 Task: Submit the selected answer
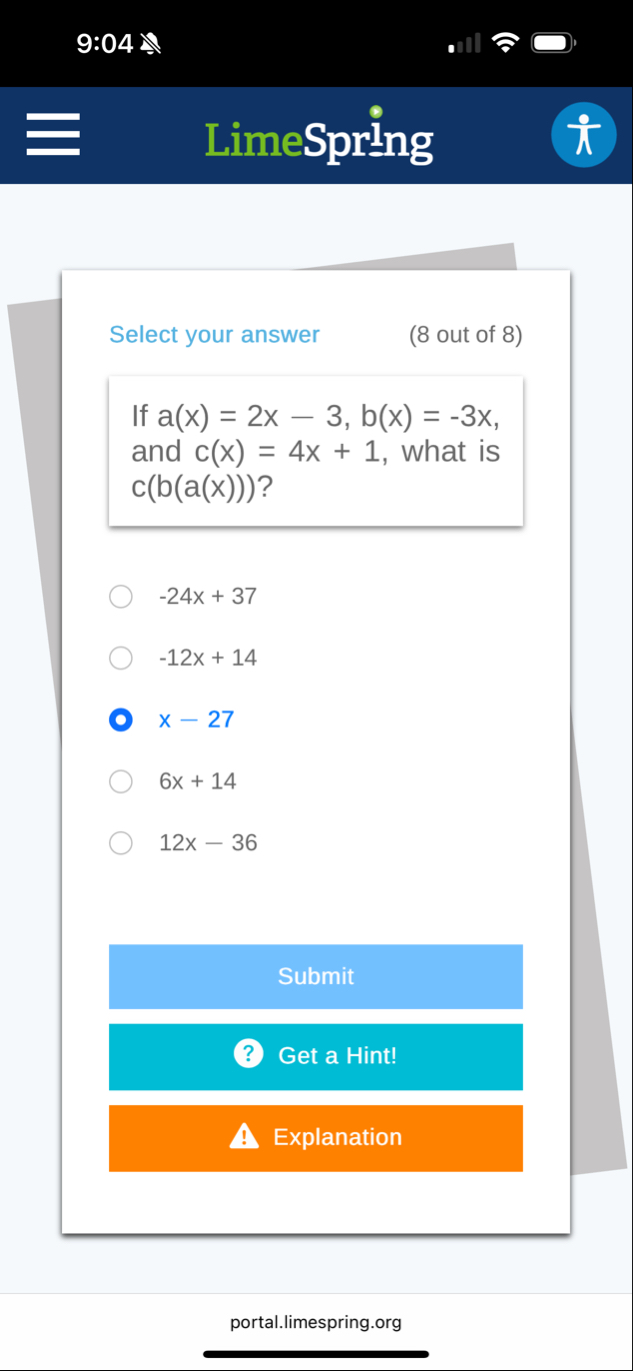point(315,976)
